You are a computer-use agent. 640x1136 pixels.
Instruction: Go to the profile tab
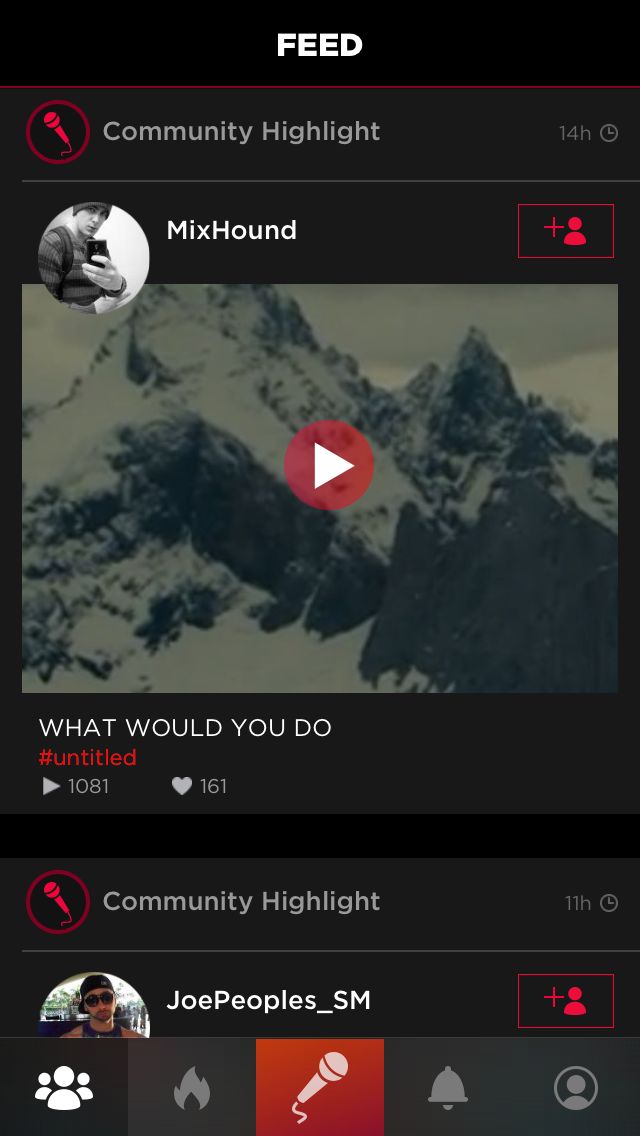[575, 1087]
